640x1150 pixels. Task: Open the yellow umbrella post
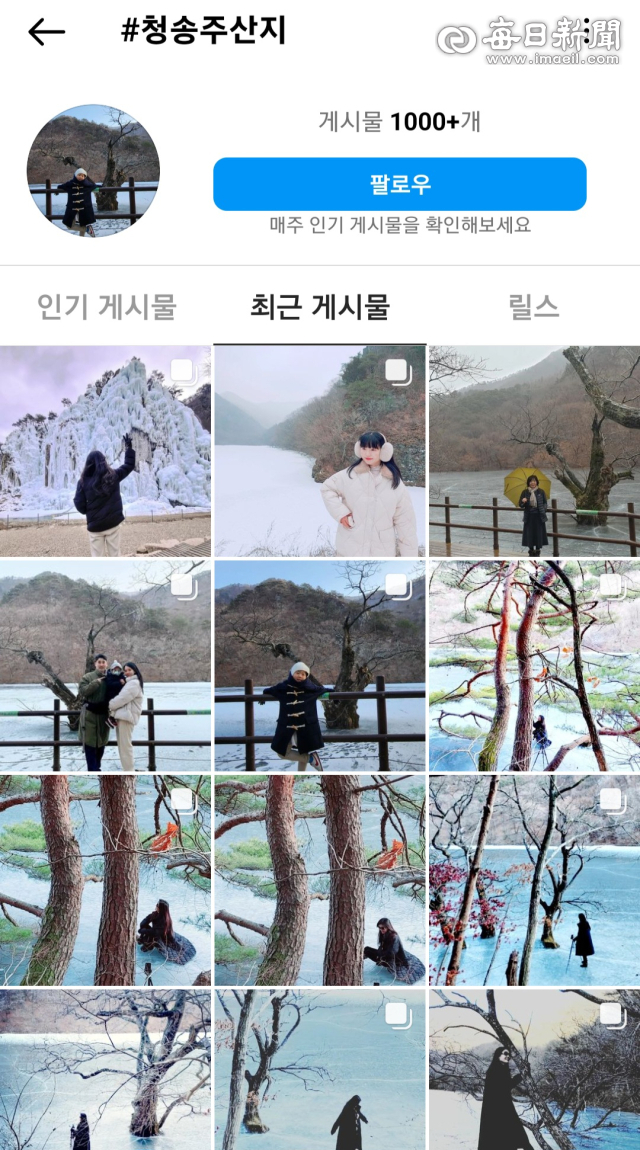pyautogui.click(x=534, y=450)
